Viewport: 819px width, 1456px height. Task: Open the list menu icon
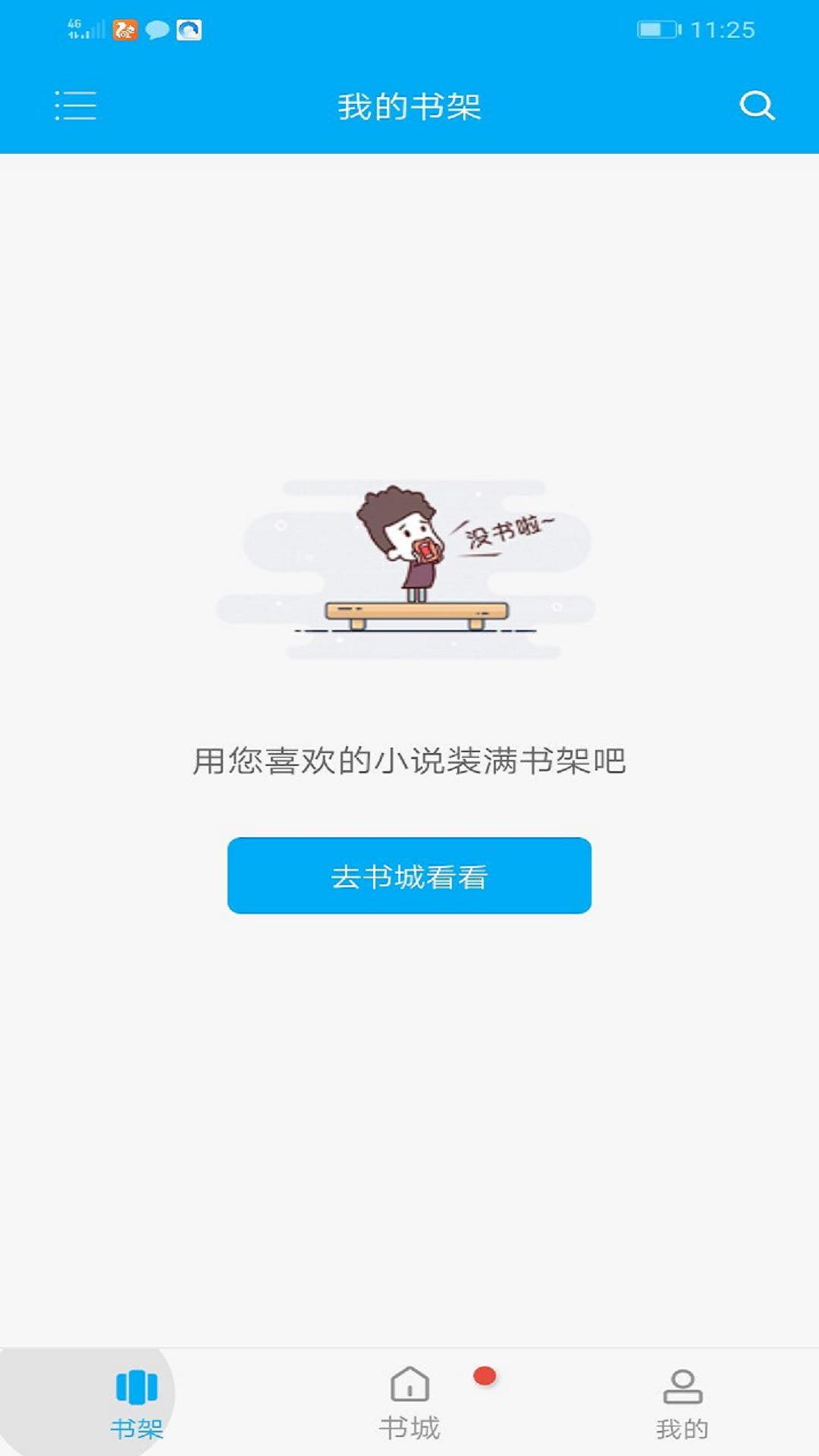coord(75,105)
